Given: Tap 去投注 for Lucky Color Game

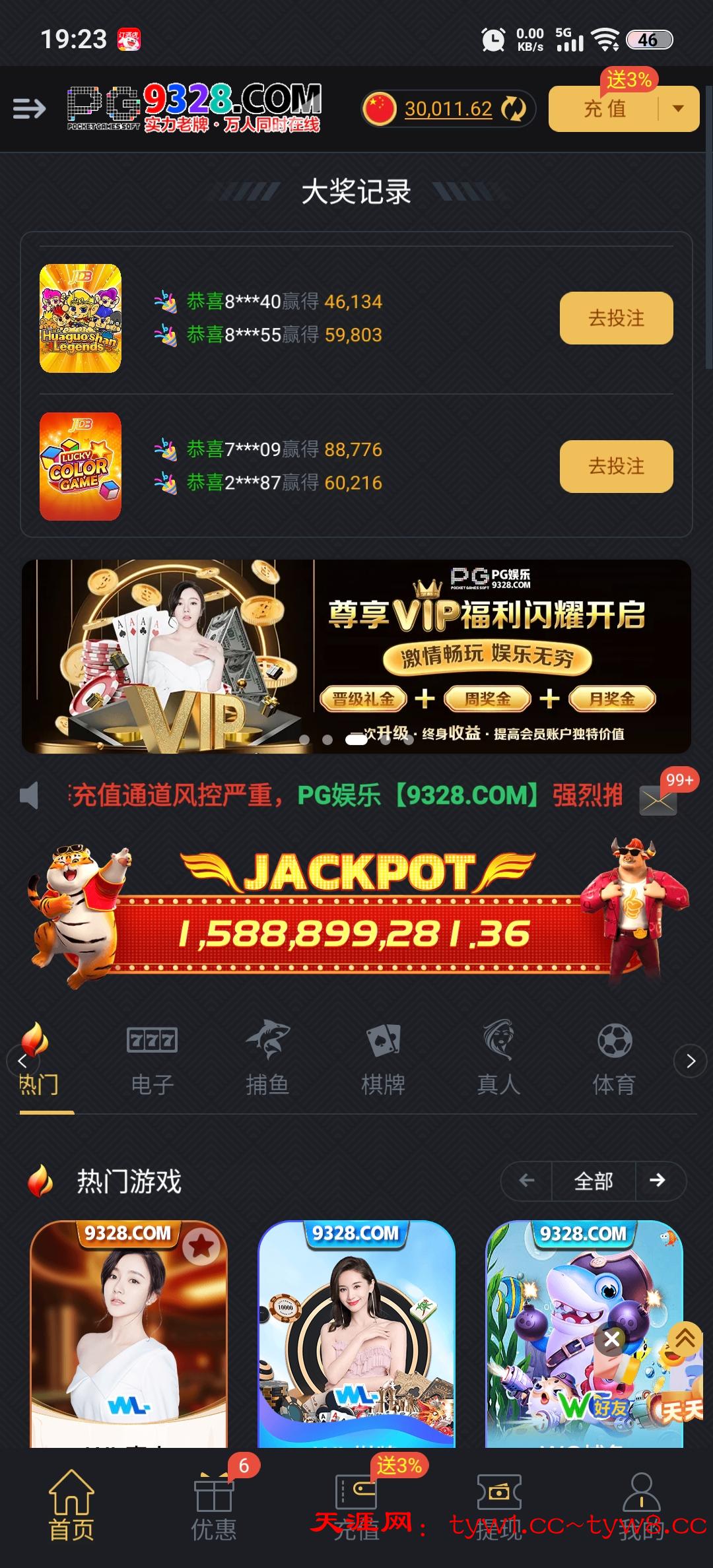Looking at the screenshot, I should pyautogui.click(x=616, y=467).
